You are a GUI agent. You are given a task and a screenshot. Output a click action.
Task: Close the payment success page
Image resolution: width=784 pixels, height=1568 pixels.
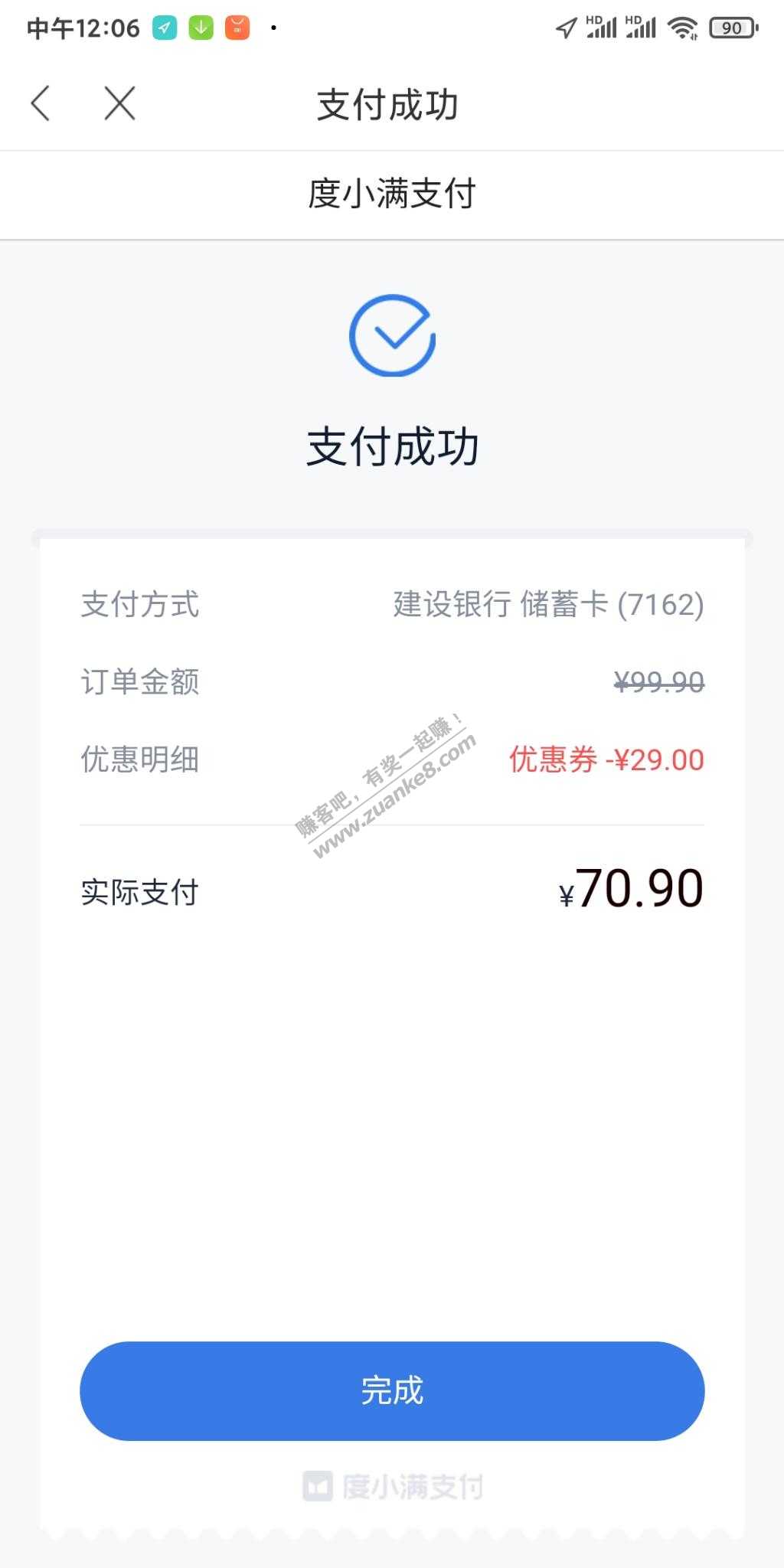[119, 103]
